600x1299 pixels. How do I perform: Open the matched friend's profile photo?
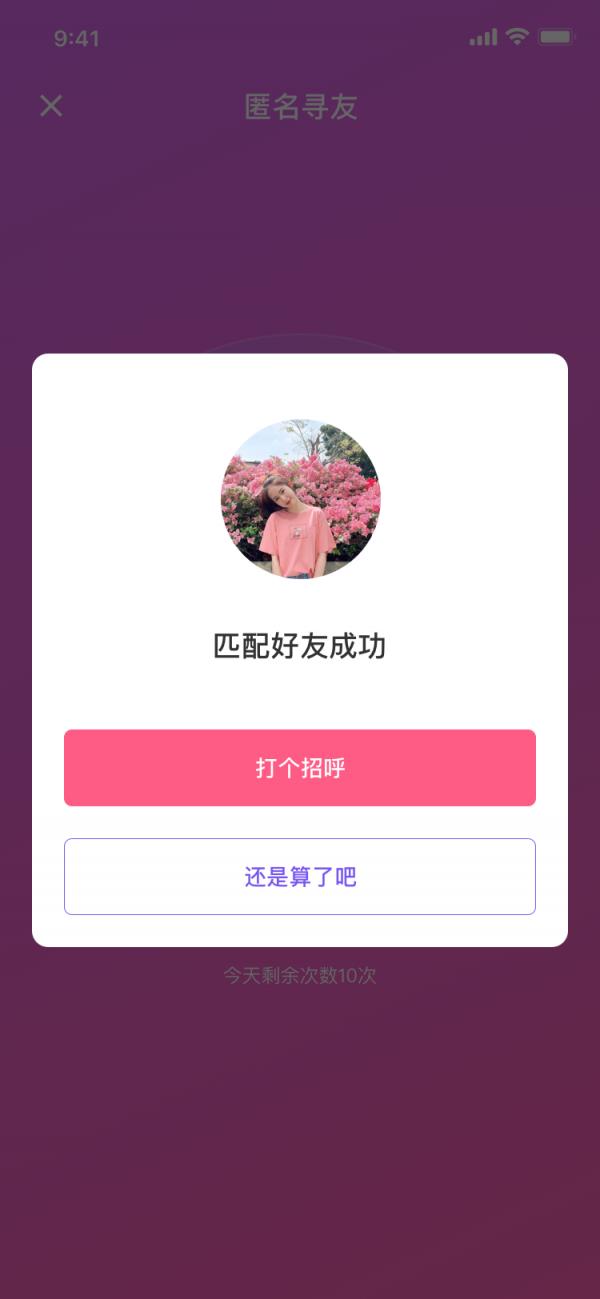tap(300, 499)
